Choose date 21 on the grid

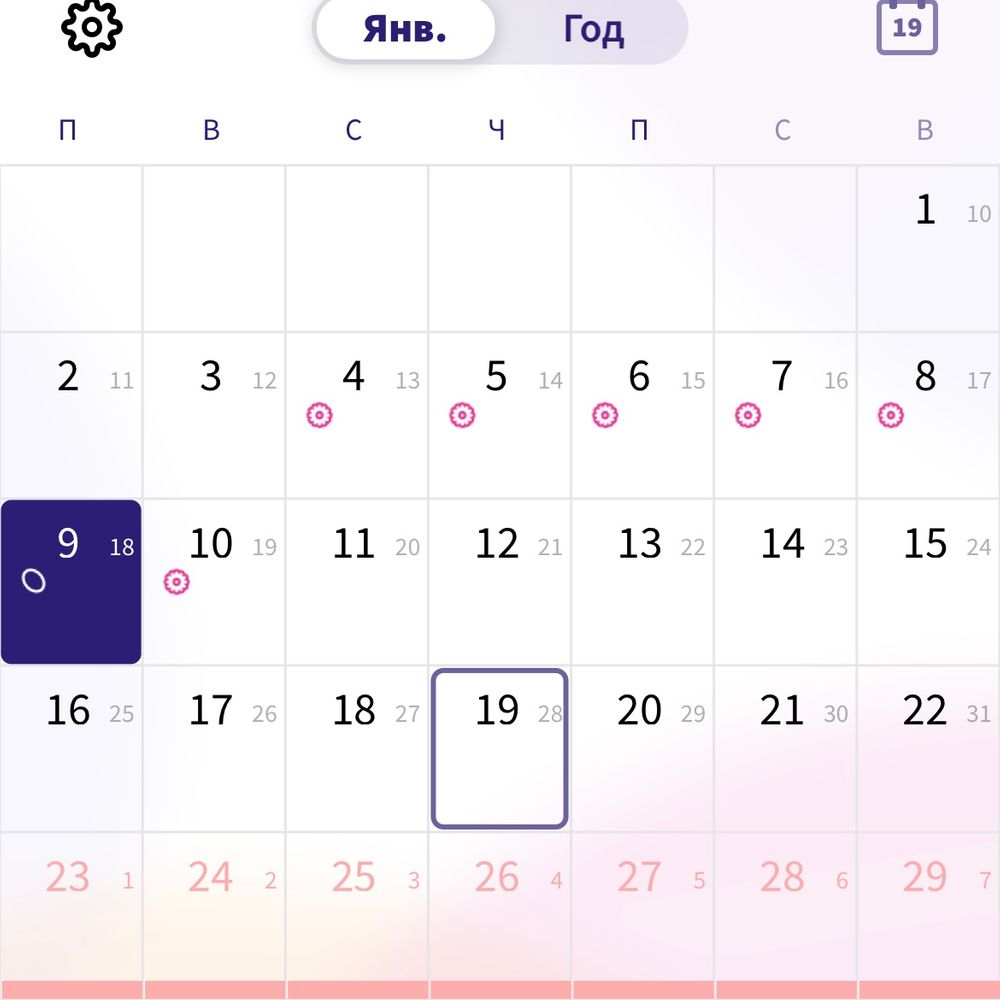point(785,748)
